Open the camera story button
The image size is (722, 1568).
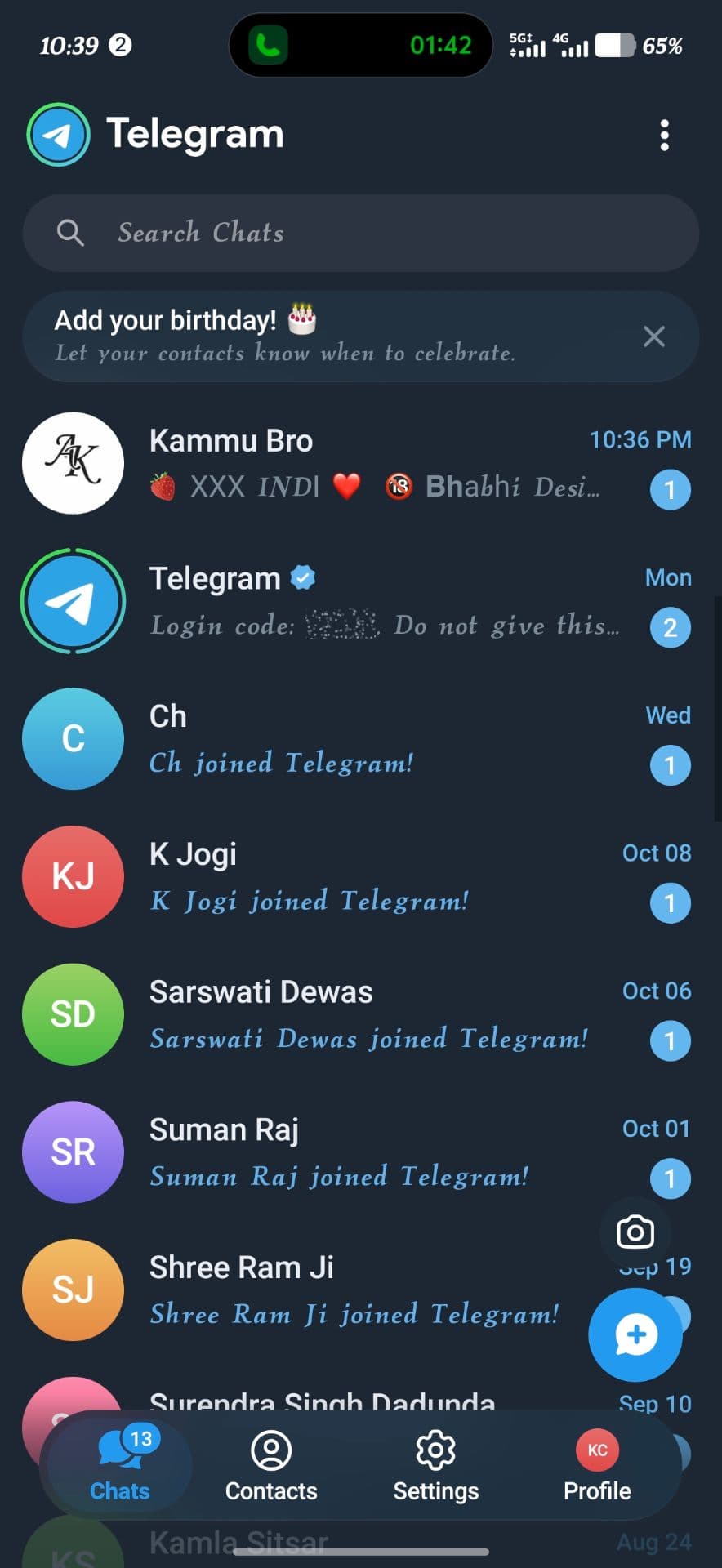pos(635,1232)
